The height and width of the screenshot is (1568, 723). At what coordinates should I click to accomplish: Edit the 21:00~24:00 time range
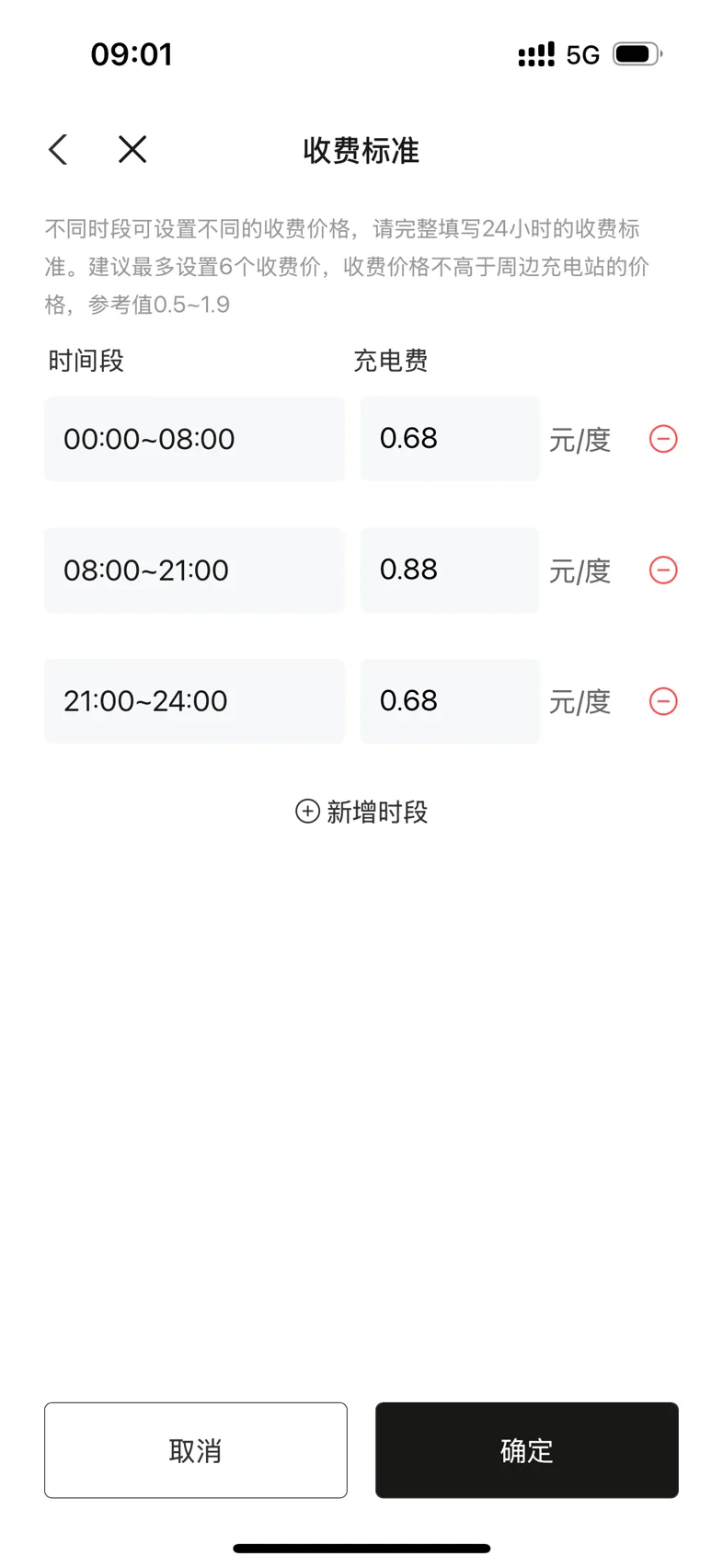pos(194,701)
